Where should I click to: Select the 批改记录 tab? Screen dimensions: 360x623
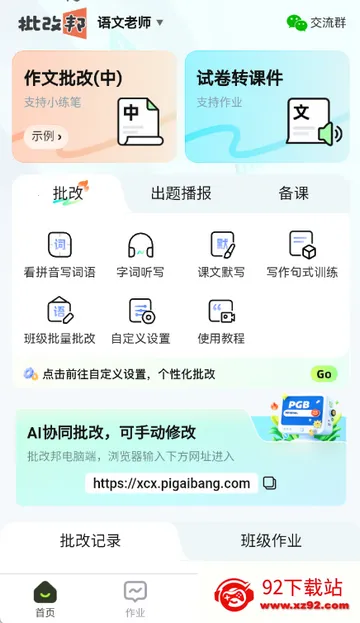[90, 541]
